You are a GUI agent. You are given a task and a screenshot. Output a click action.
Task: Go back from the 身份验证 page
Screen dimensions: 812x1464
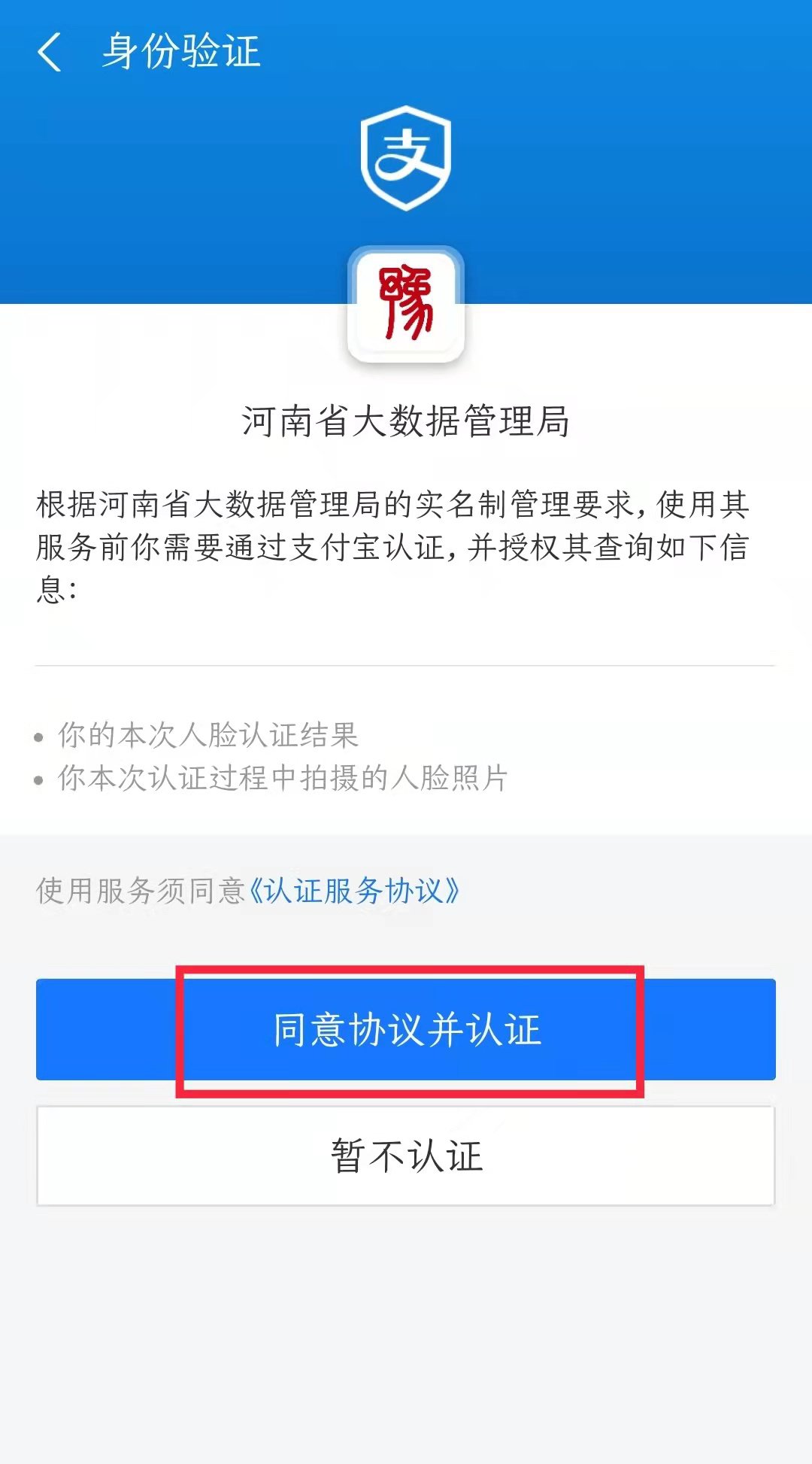(x=50, y=53)
